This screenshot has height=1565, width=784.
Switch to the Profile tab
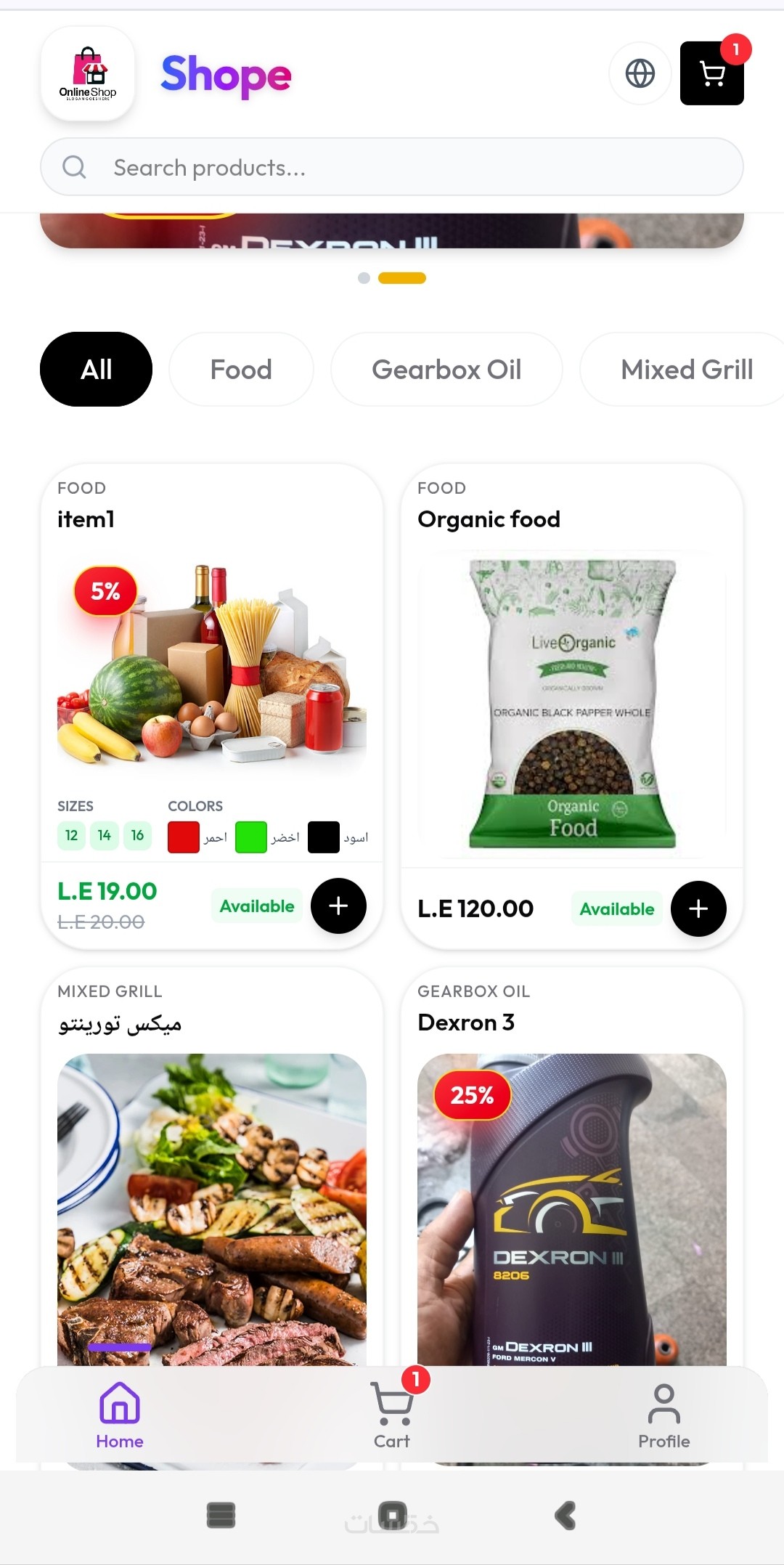663,1414
